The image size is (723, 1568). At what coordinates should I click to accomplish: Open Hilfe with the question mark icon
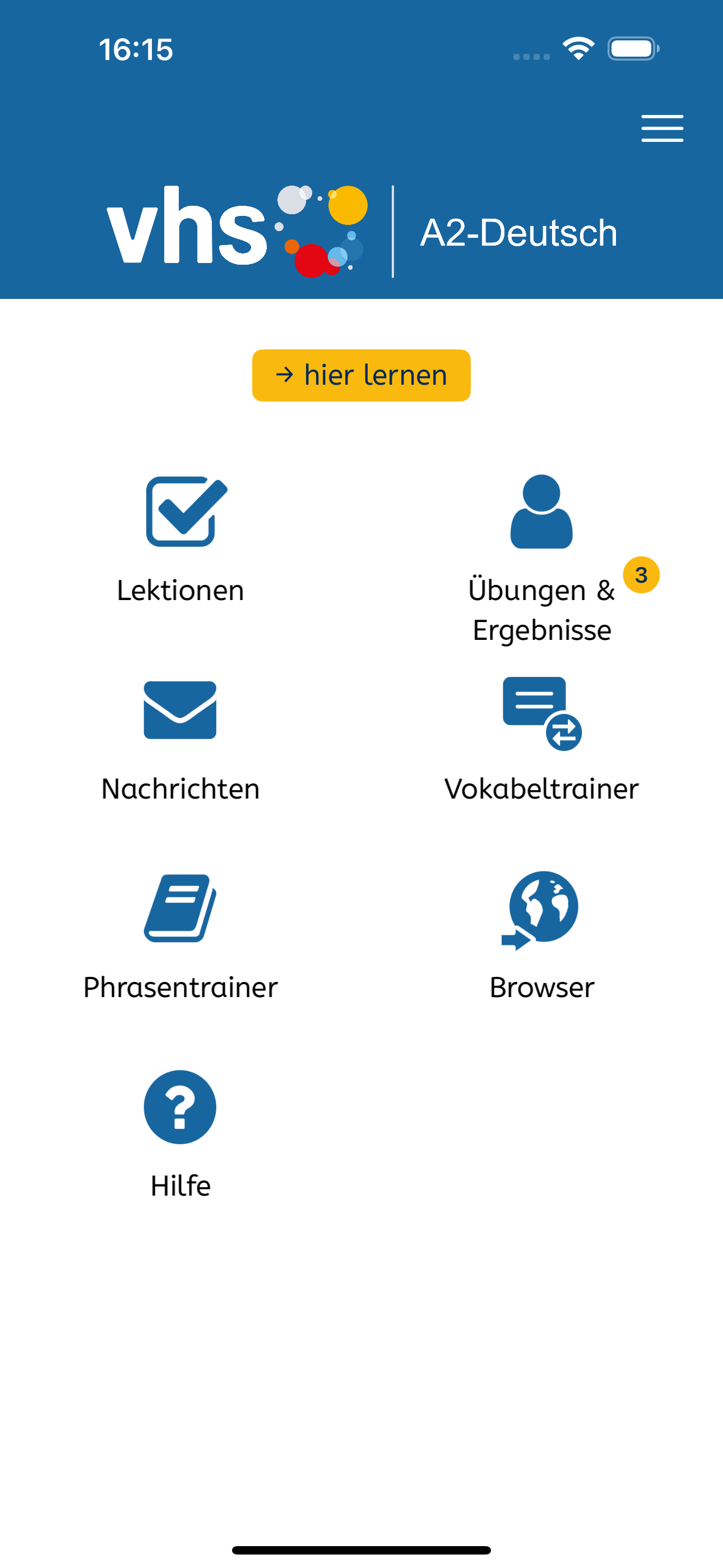point(179,1108)
